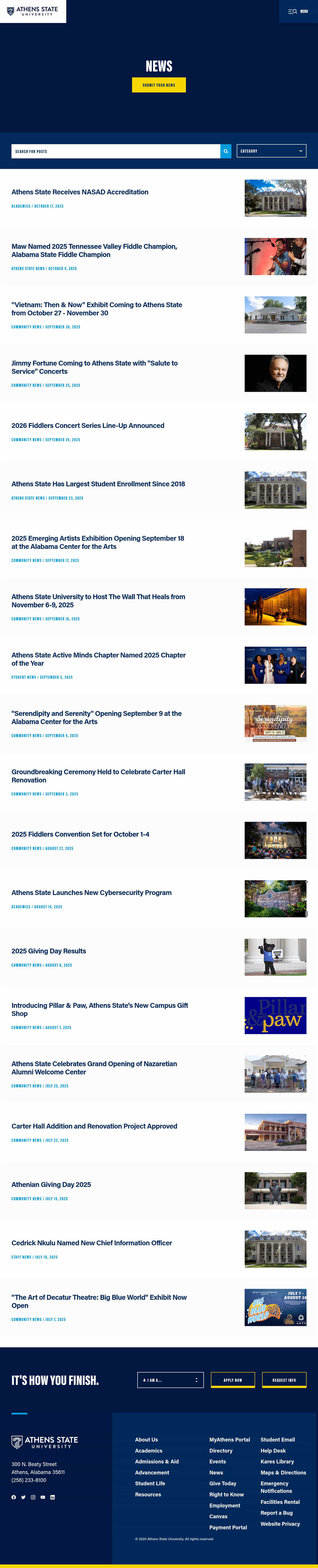This screenshot has width=318, height=1568.
Task: Tap the Submit Your News button
Action: point(159,85)
